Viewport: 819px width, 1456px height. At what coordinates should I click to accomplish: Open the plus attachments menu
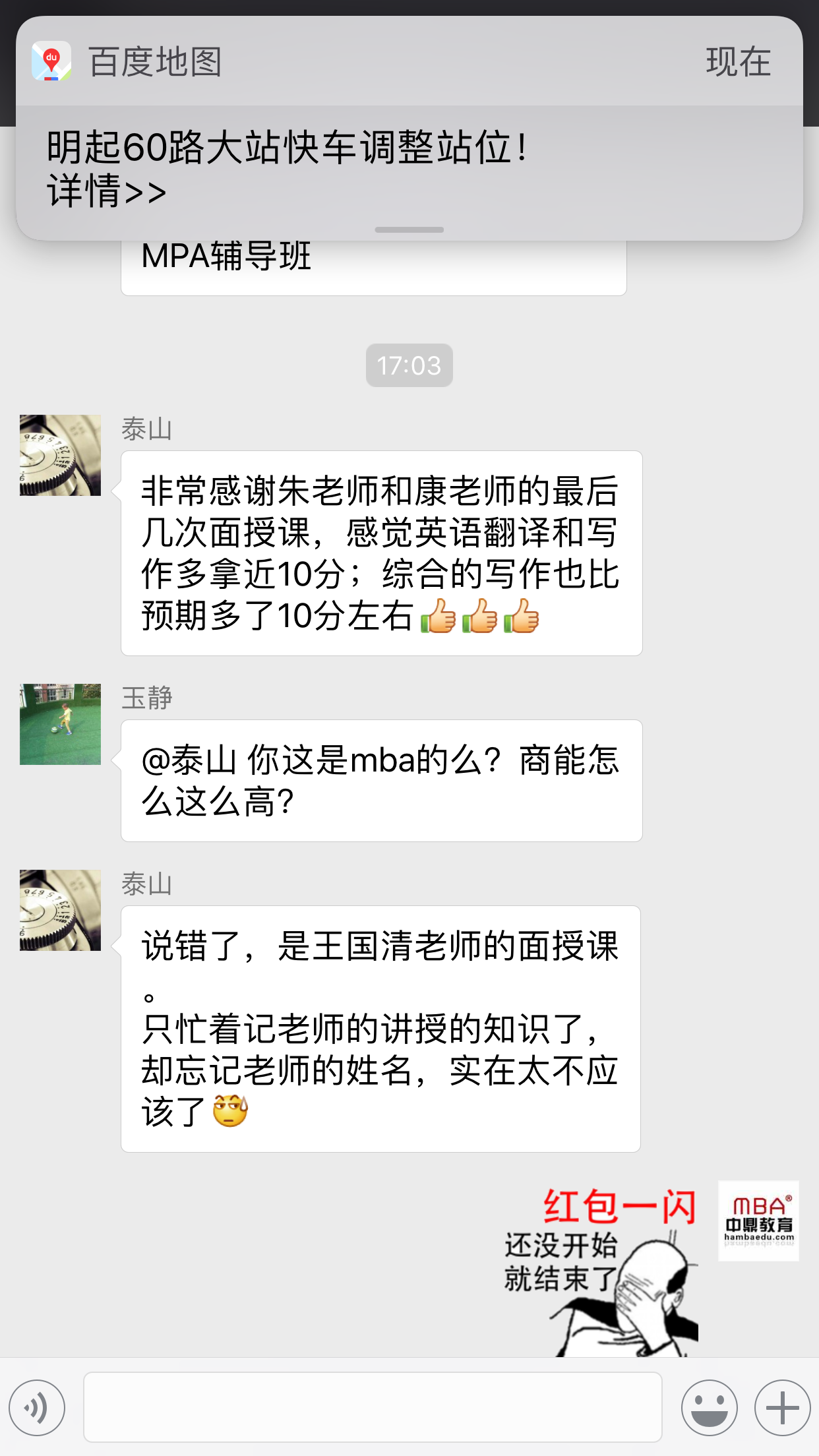tap(782, 1408)
